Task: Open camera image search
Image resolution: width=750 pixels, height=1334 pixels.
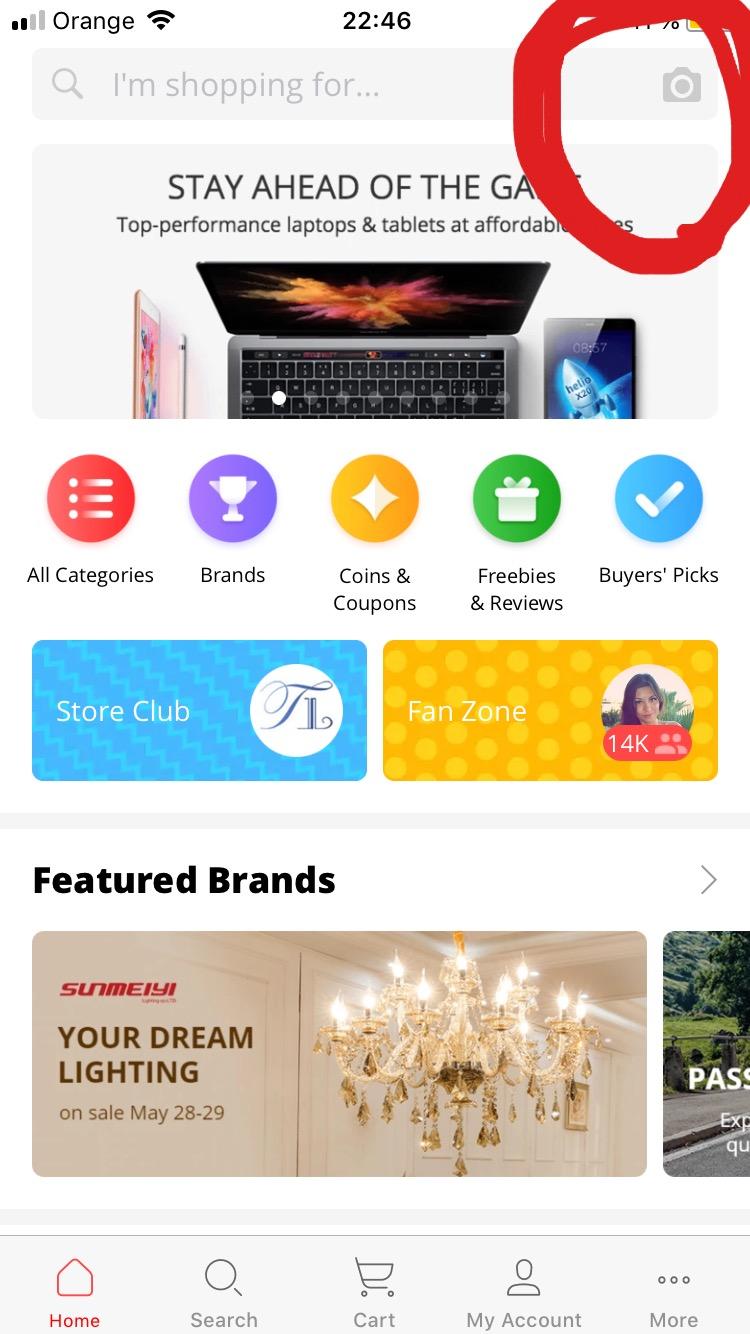Action: 681,85
